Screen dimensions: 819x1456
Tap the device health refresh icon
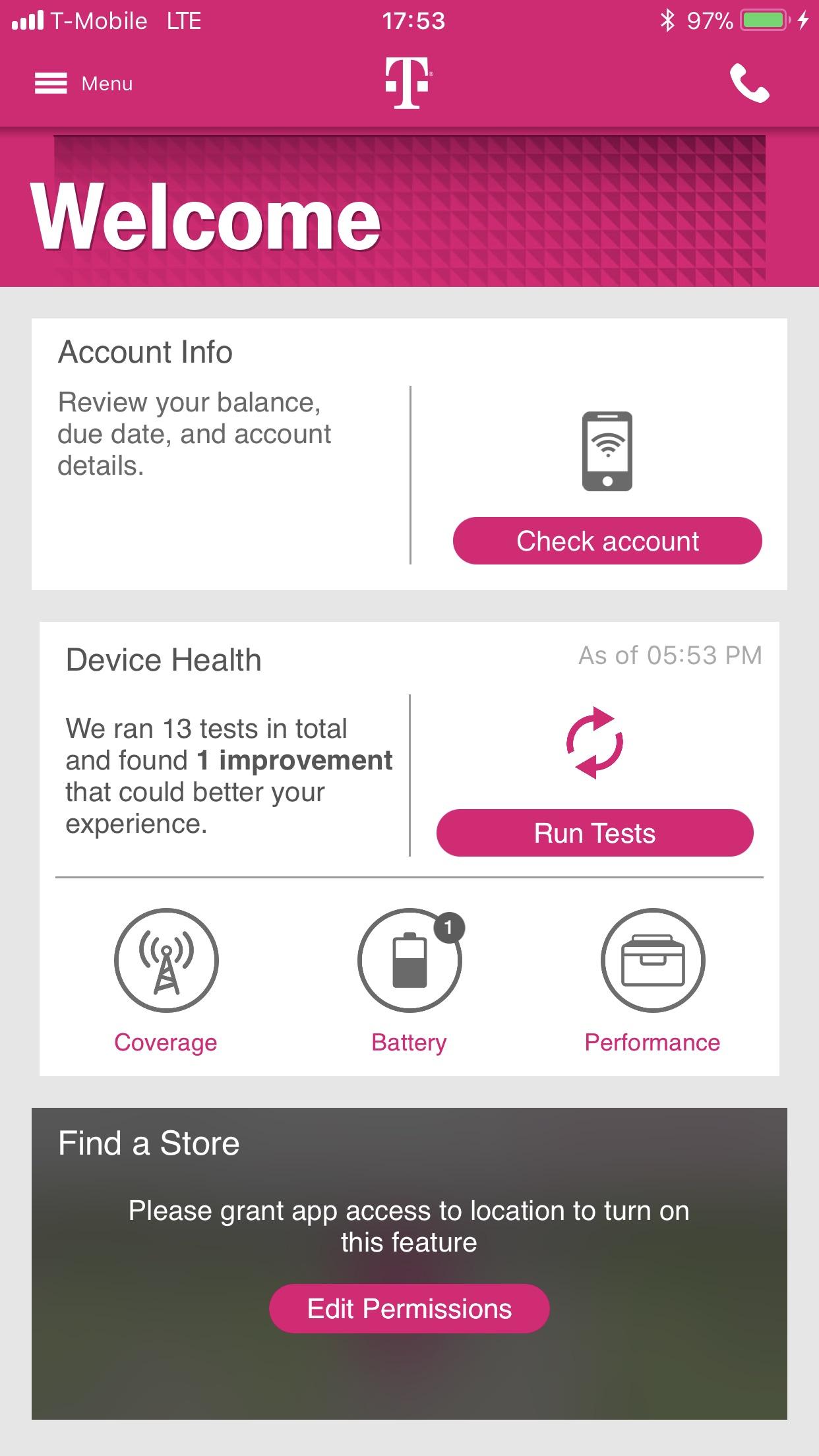(594, 743)
